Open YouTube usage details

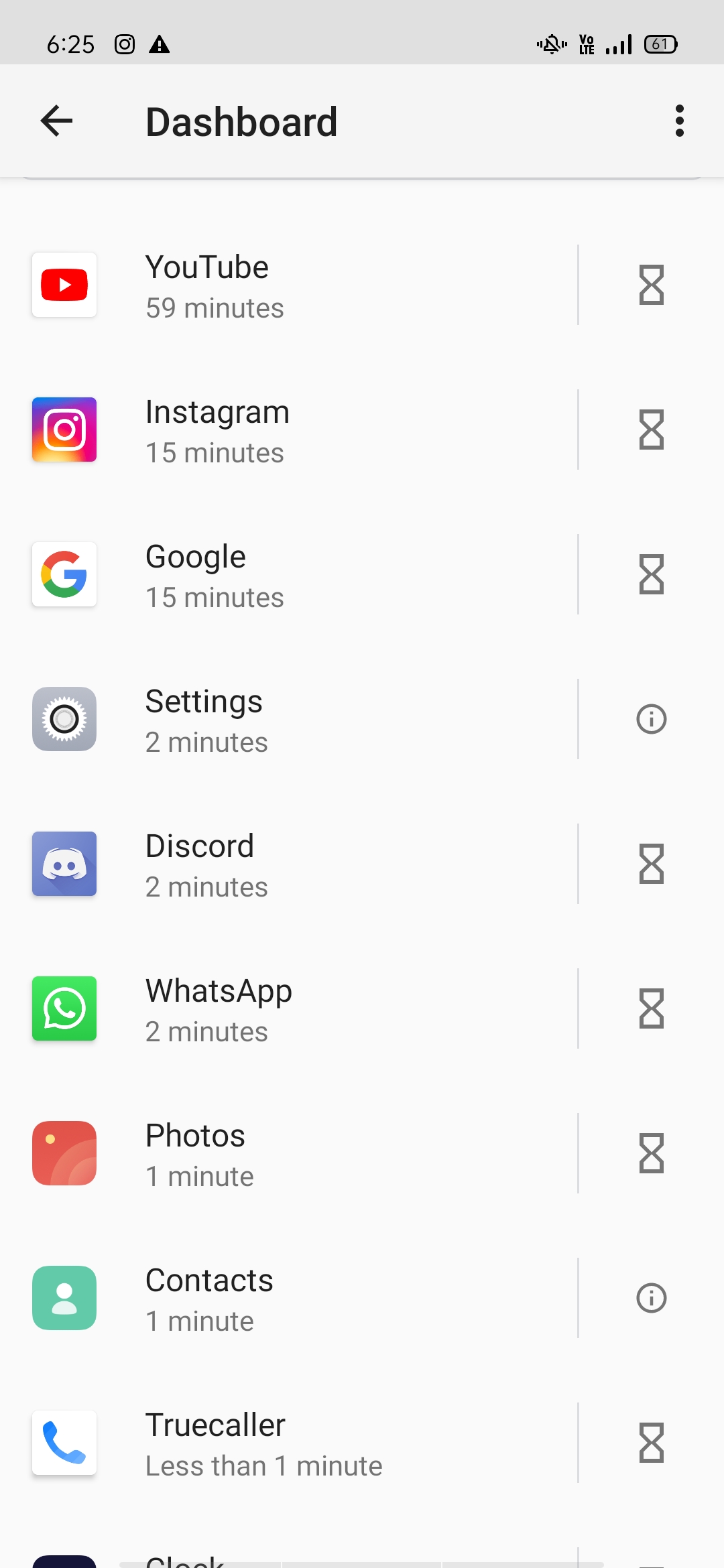click(x=288, y=285)
